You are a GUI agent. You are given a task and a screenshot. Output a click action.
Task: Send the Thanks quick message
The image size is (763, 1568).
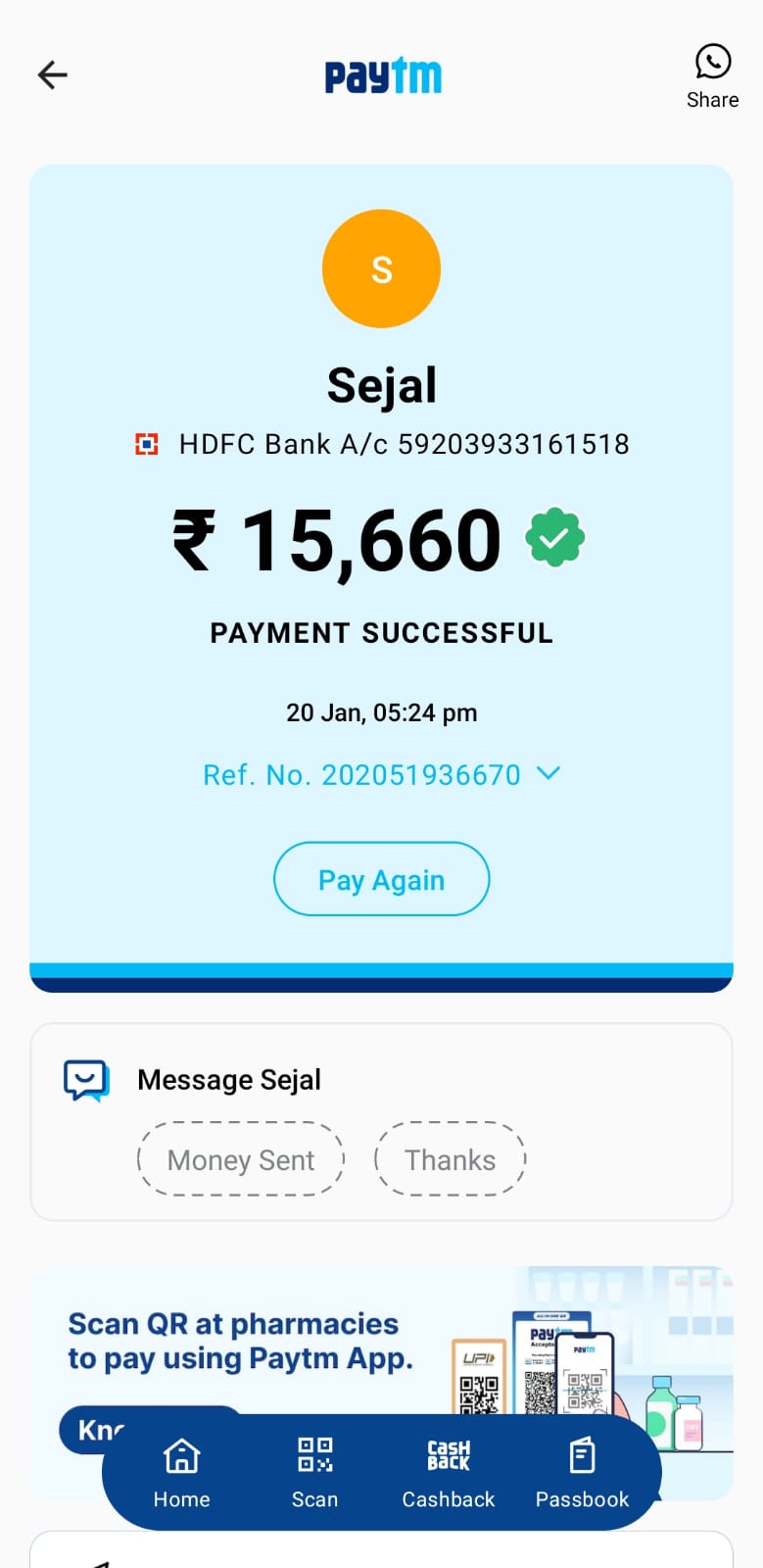click(x=450, y=1159)
